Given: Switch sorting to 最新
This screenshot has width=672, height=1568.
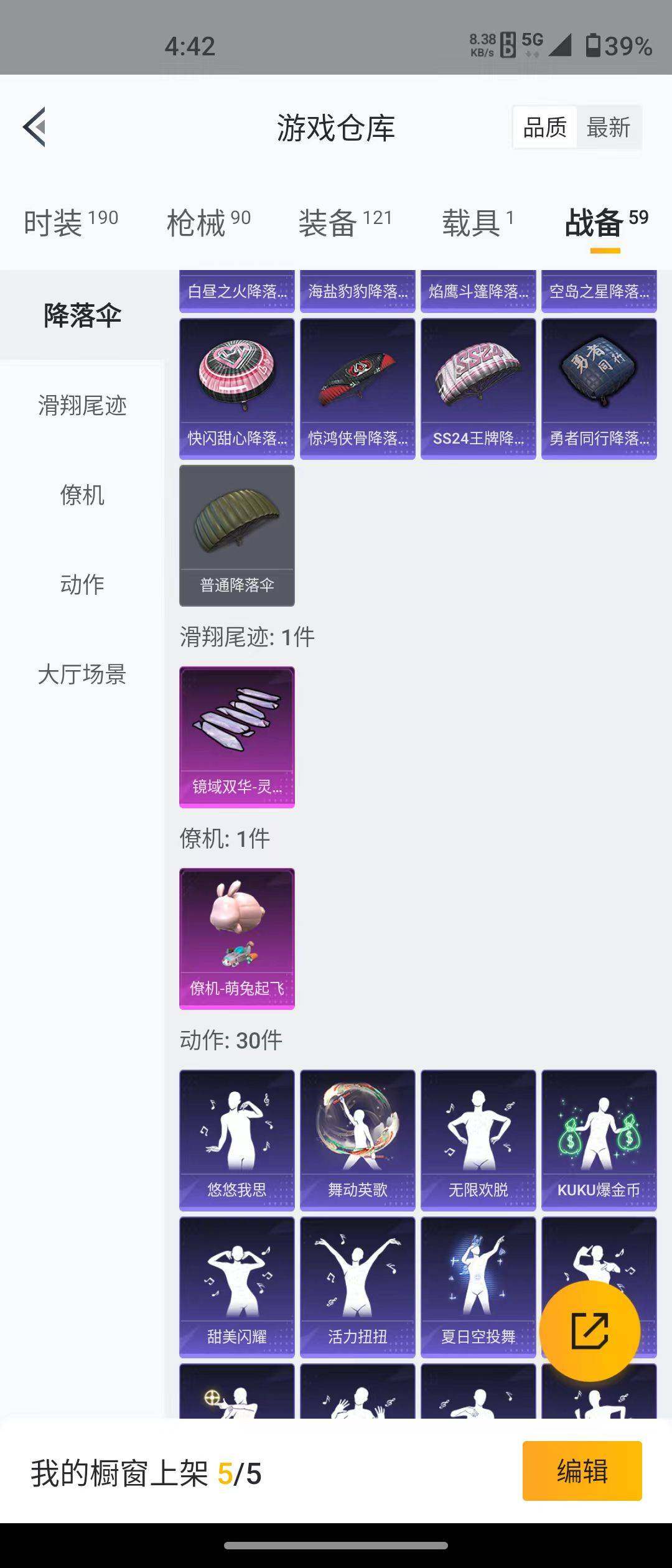Looking at the screenshot, I should (x=608, y=127).
